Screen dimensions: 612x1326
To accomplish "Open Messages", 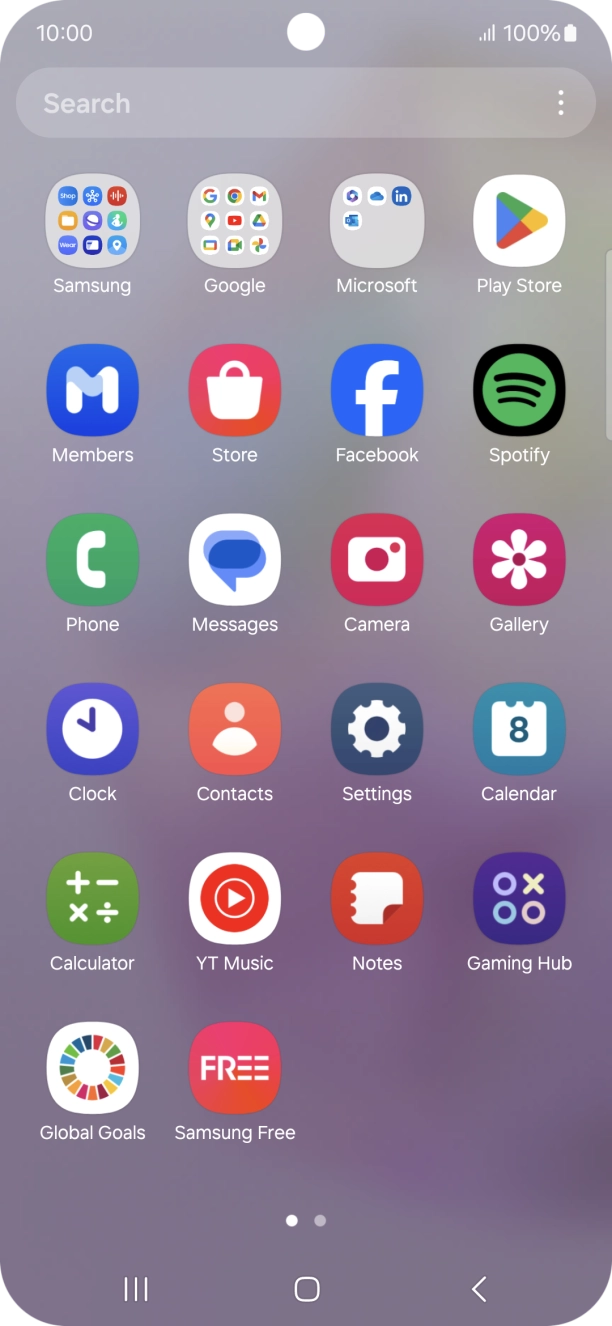I will pos(235,560).
